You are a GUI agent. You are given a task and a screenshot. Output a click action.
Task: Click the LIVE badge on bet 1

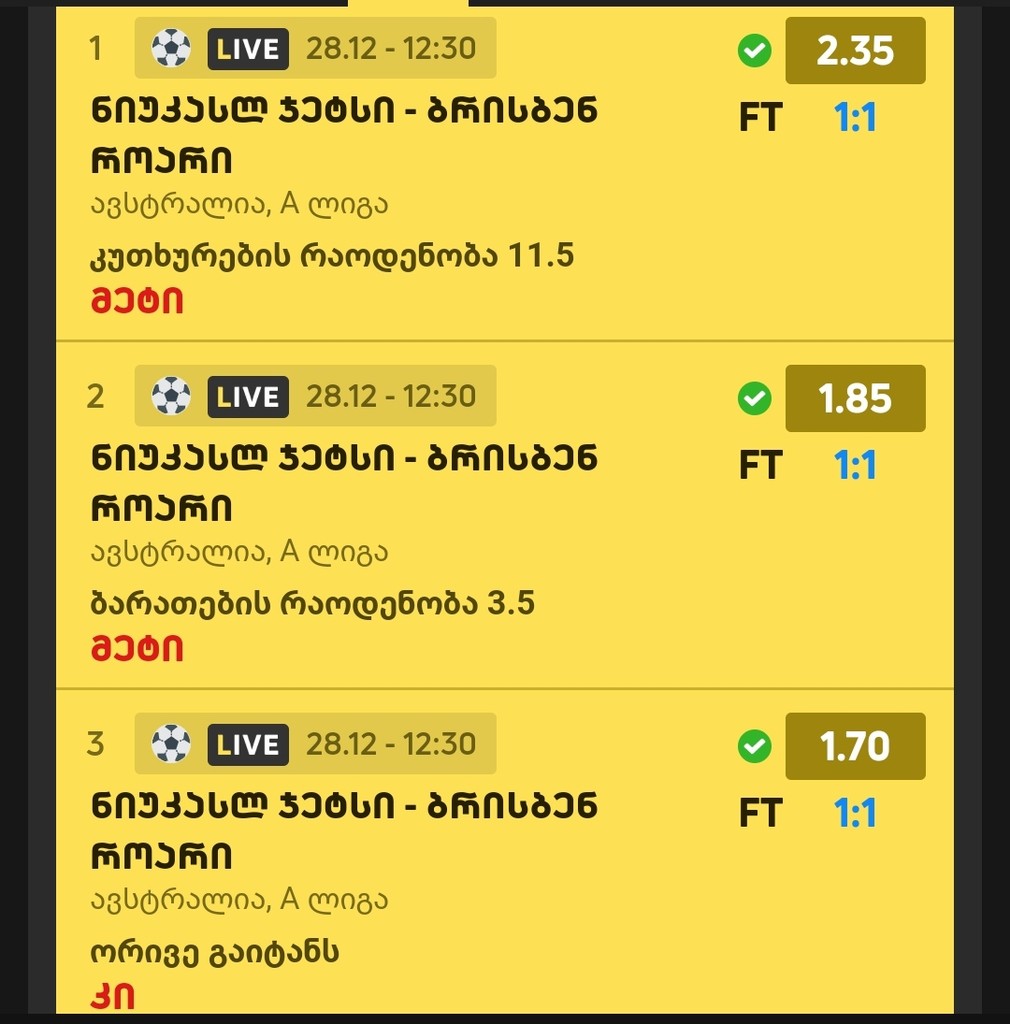coord(246,47)
